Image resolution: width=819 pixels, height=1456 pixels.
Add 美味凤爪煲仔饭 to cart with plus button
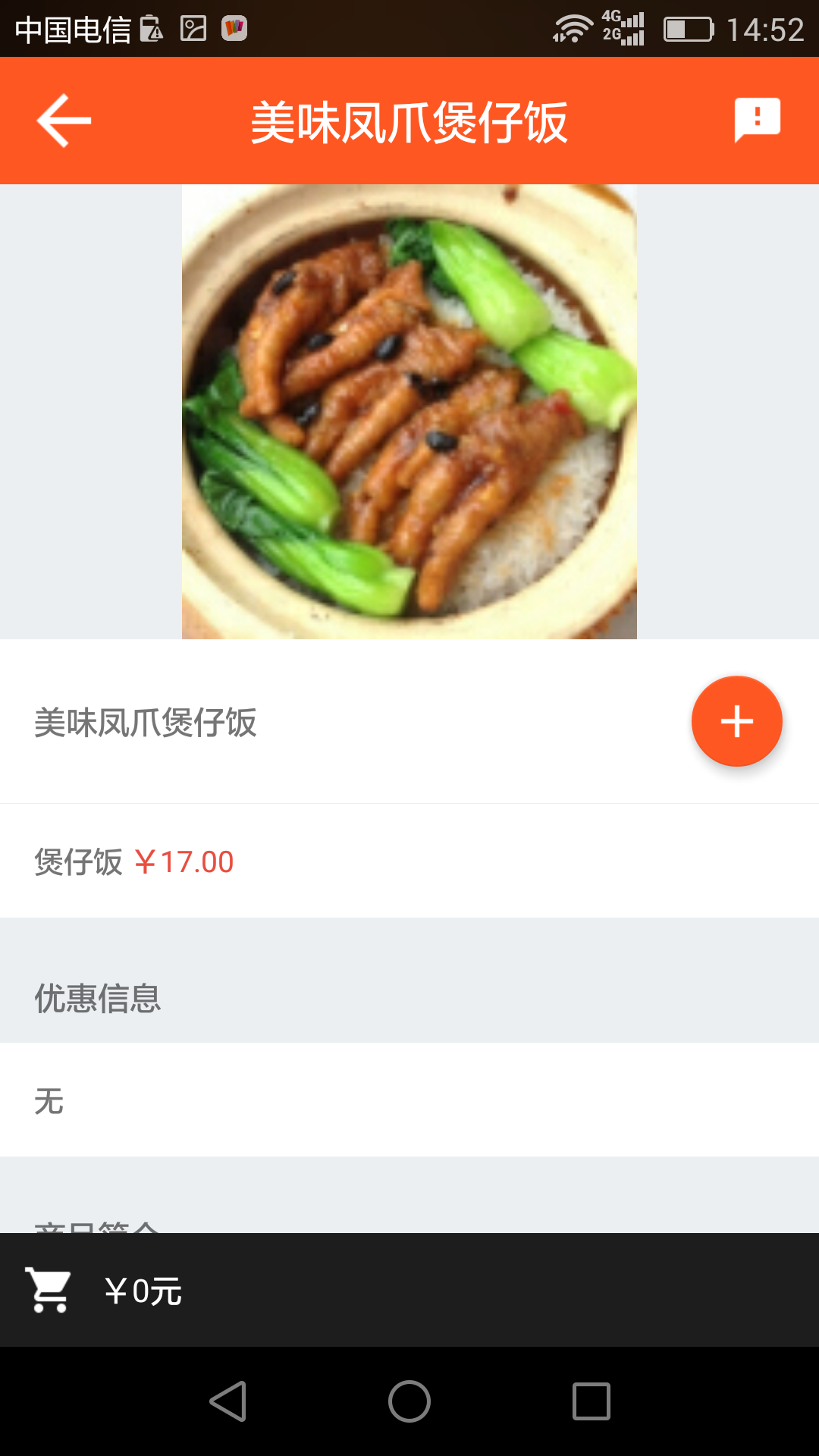(x=736, y=721)
